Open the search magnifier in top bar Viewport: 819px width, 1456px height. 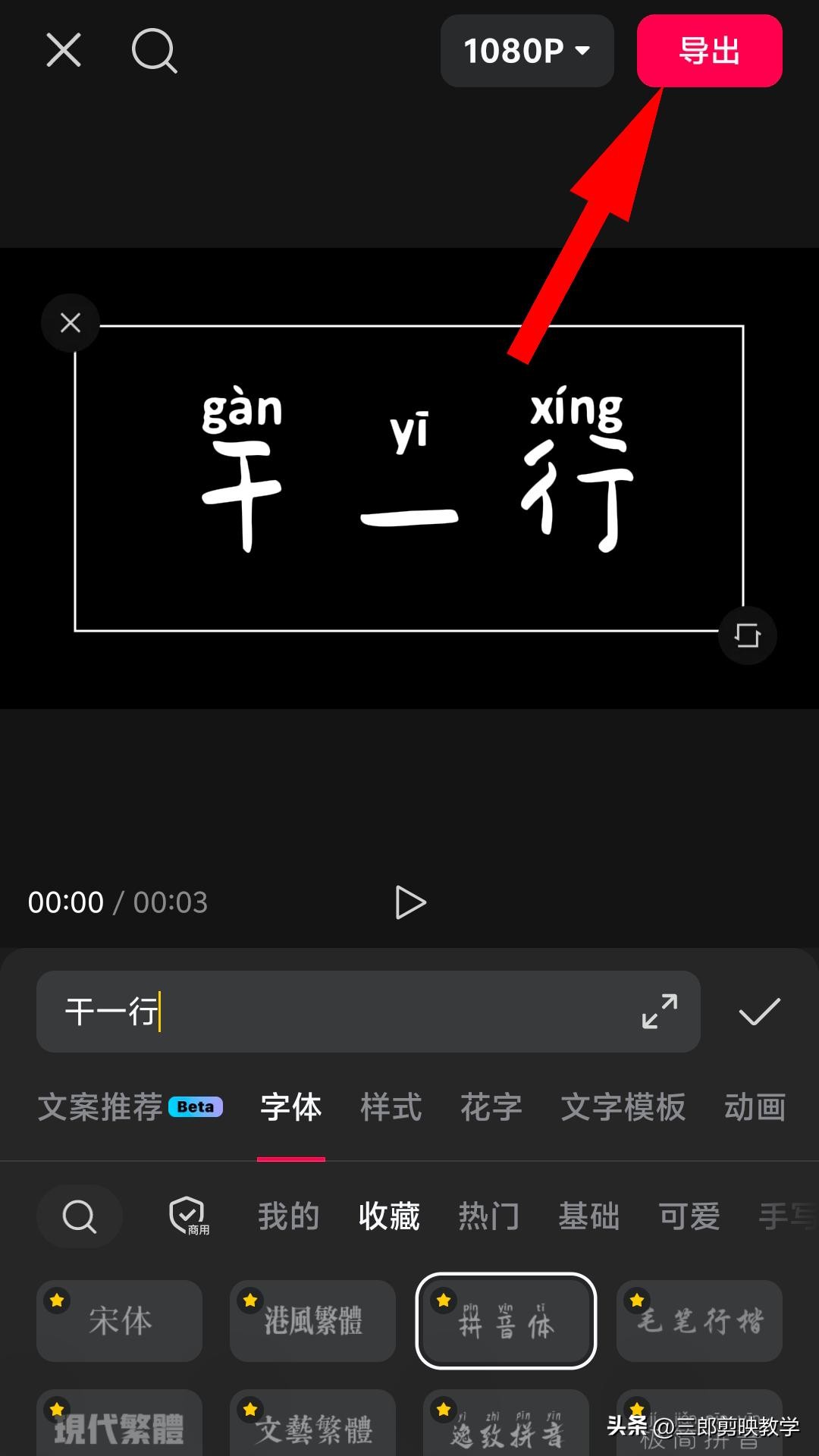(x=154, y=51)
